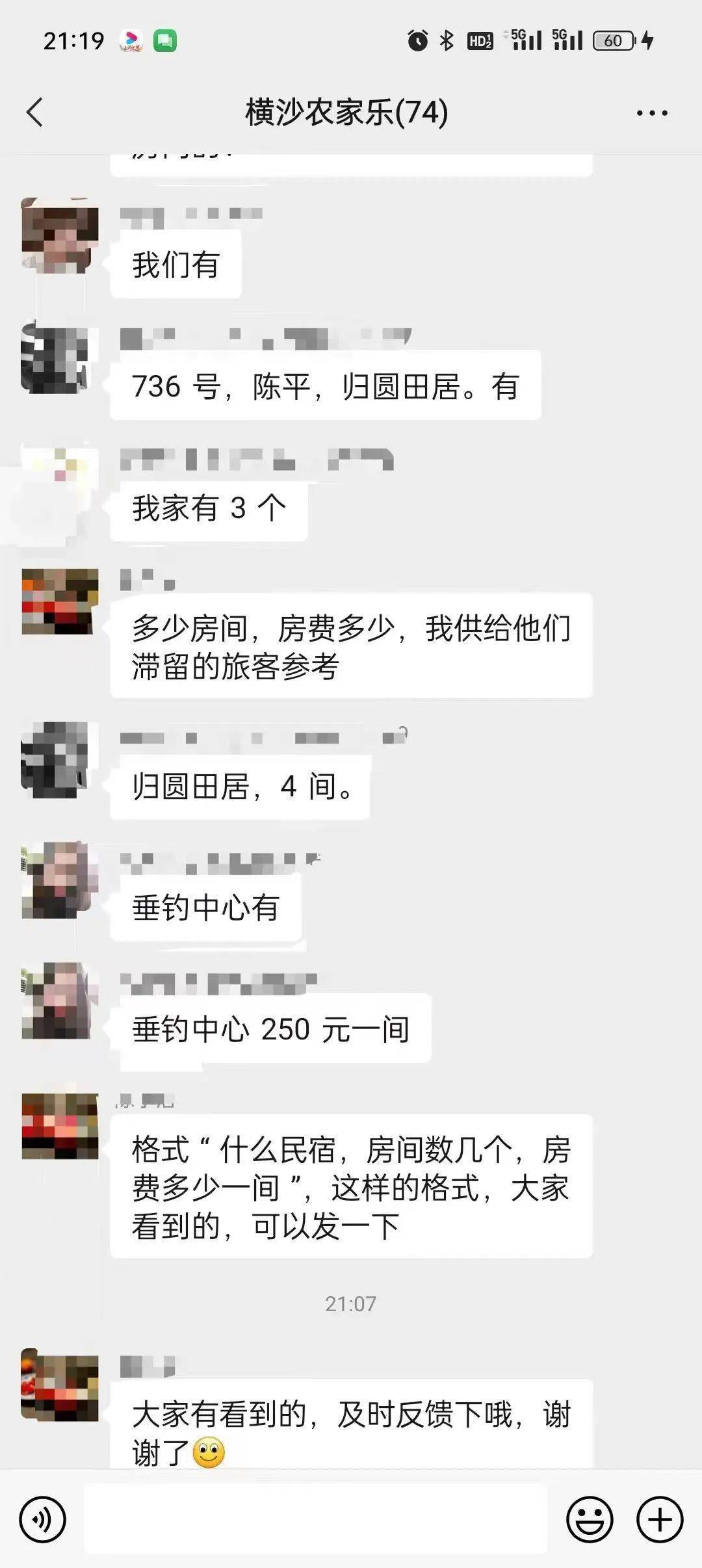Switch to voice message input
Image resolution: width=702 pixels, height=1568 pixels.
click(43, 1519)
